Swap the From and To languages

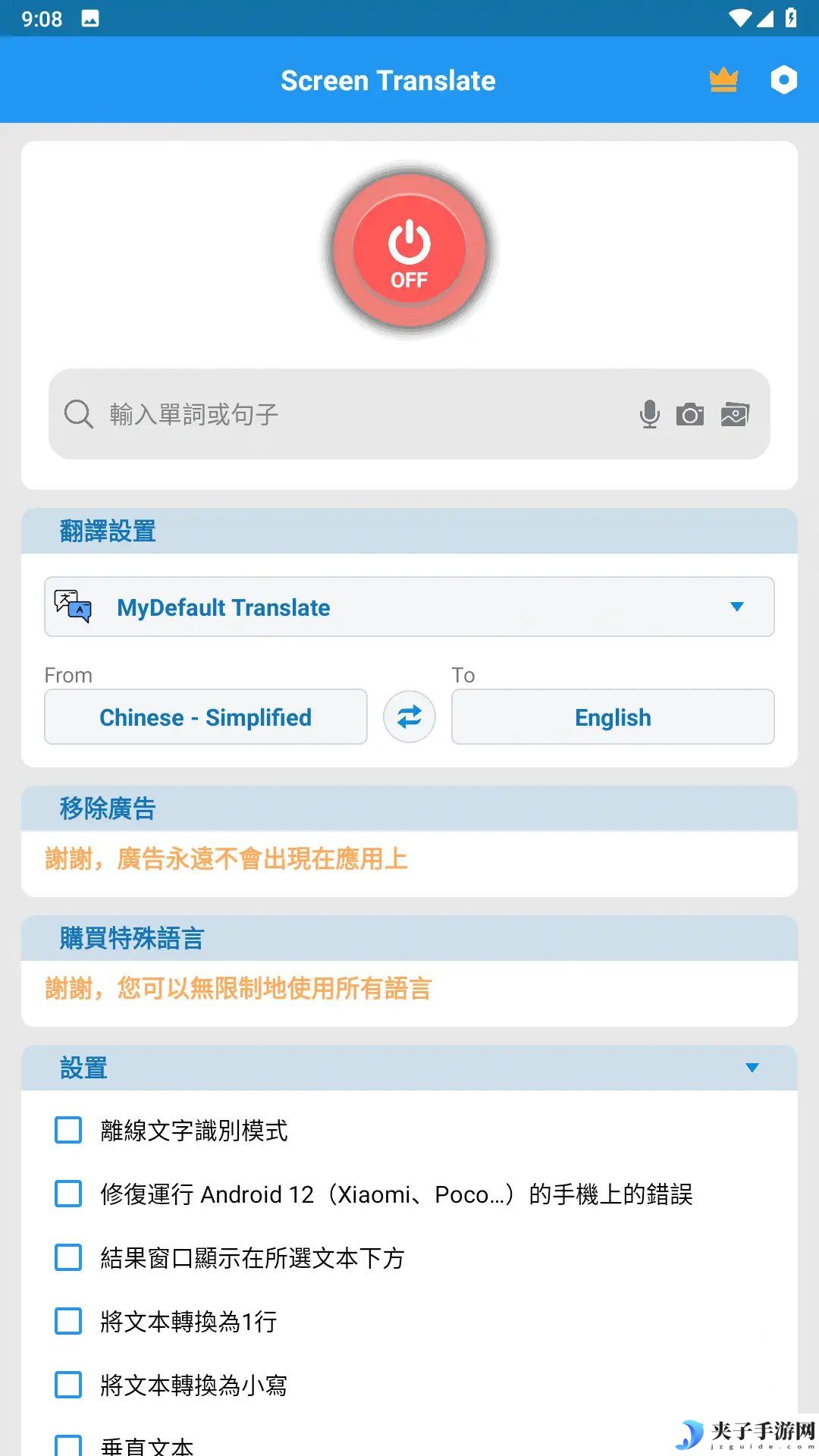(x=409, y=717)
